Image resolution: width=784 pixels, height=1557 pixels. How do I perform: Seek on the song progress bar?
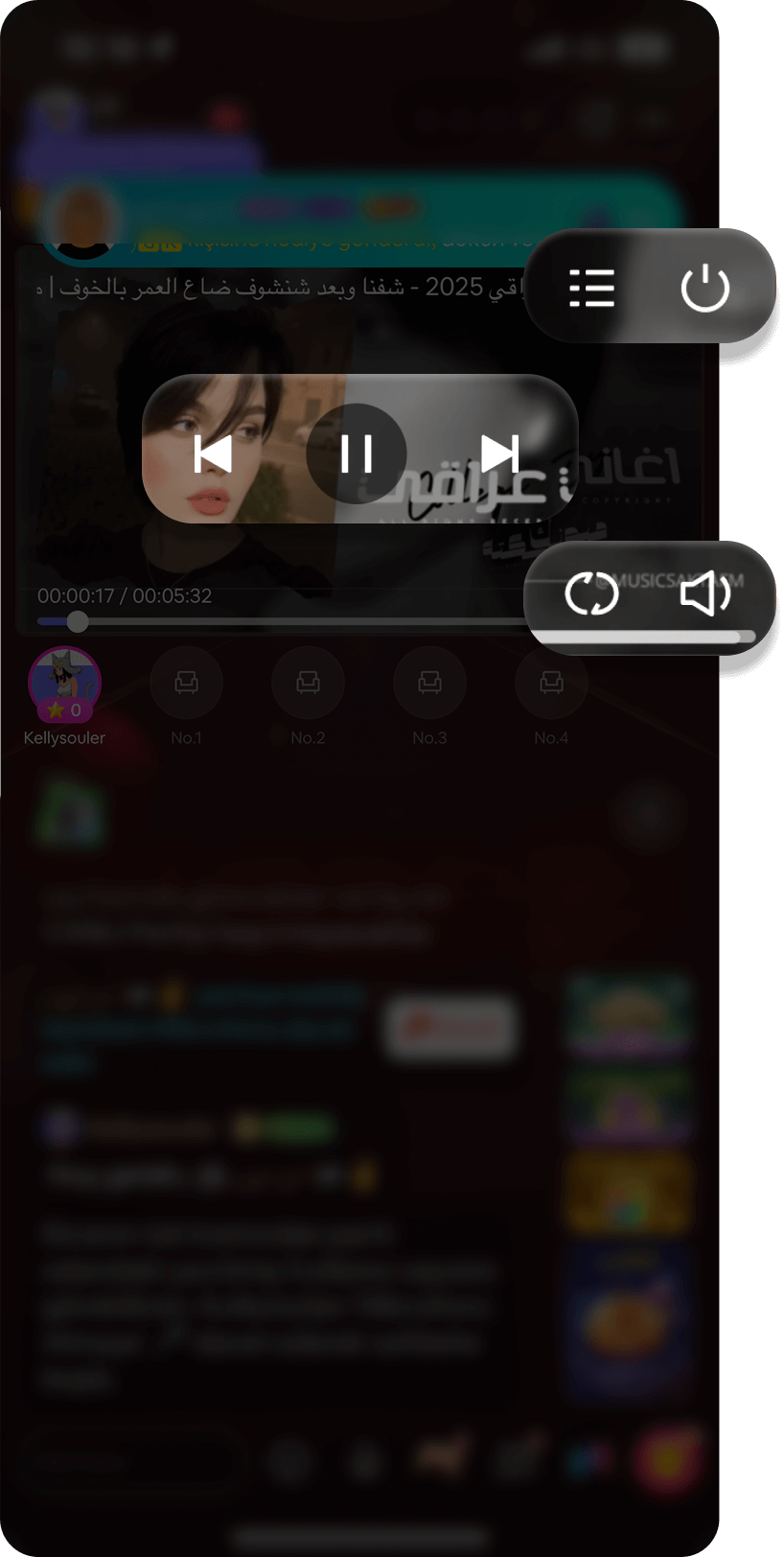[x=278, y=622]
